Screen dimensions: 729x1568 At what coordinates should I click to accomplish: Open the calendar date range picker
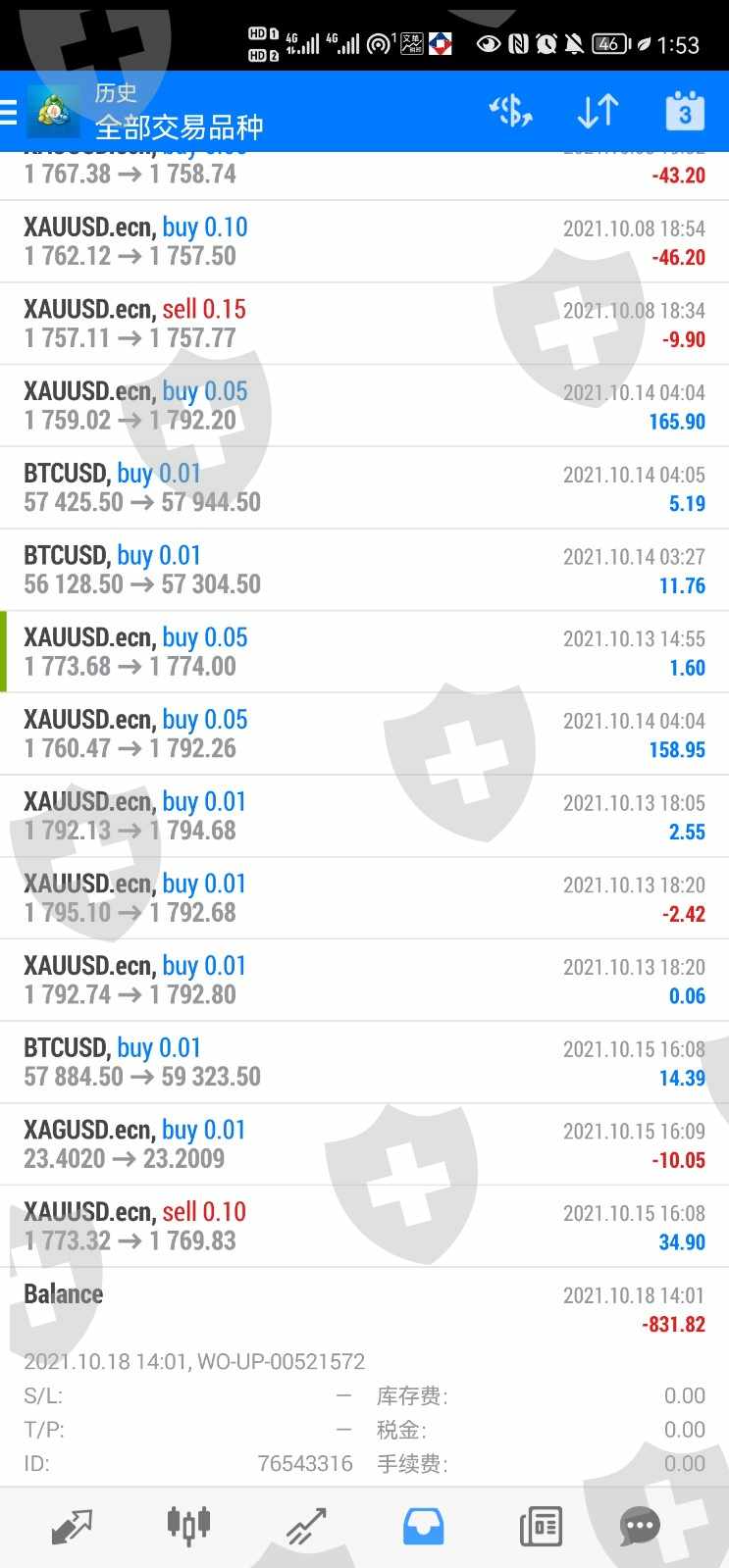point(685,111)
